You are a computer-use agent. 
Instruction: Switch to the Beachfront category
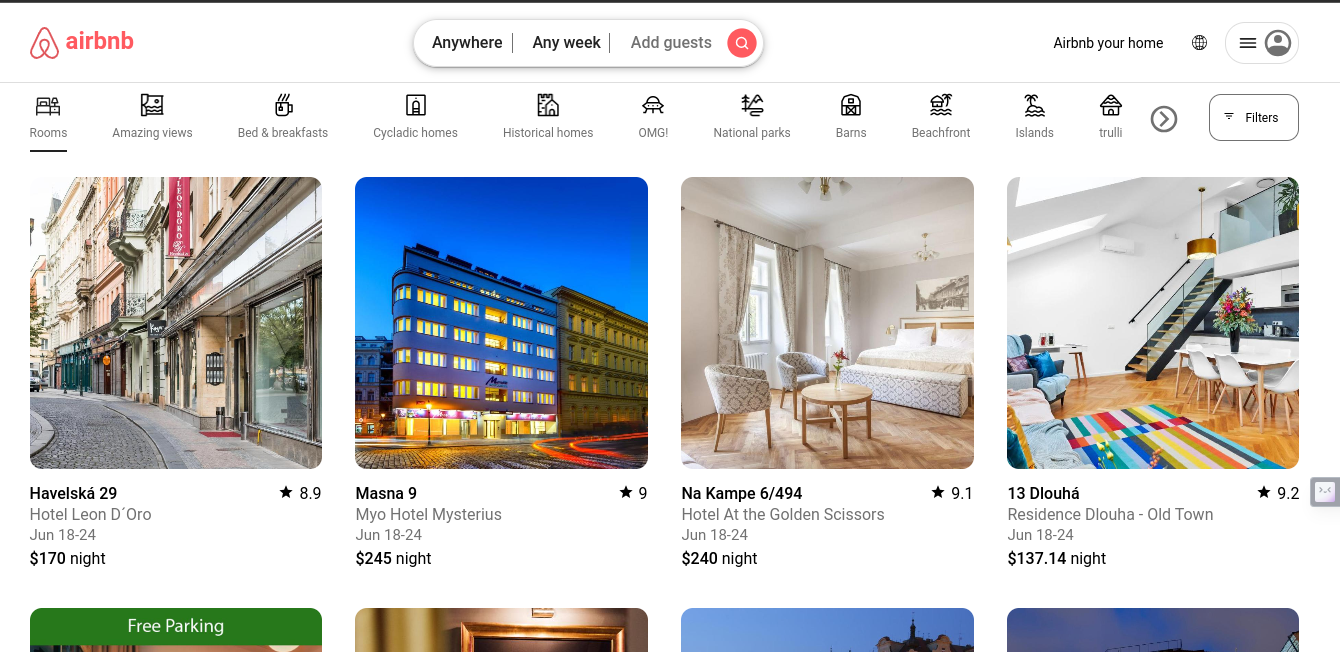pos(941,116)
